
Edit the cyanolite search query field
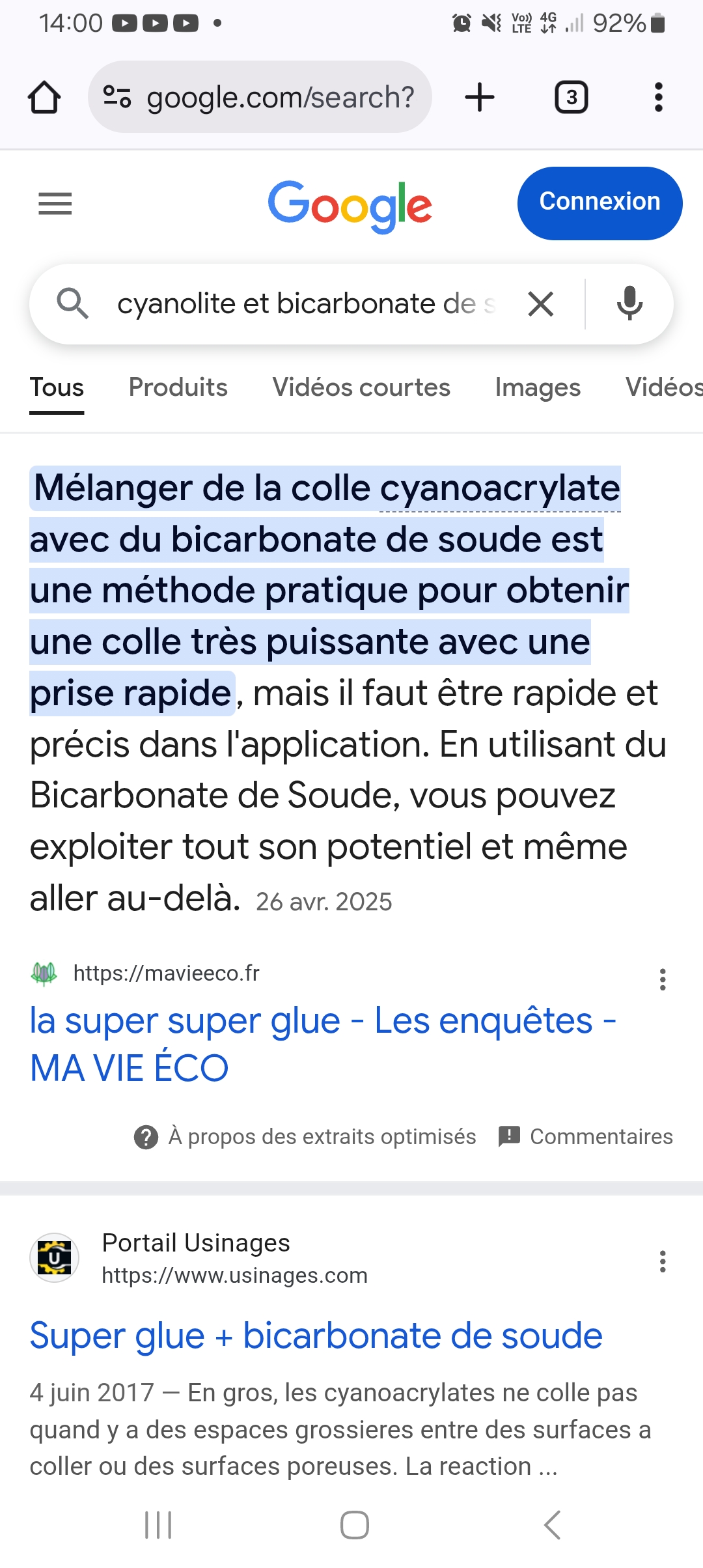pyautogui.click(x=306, y=304)
